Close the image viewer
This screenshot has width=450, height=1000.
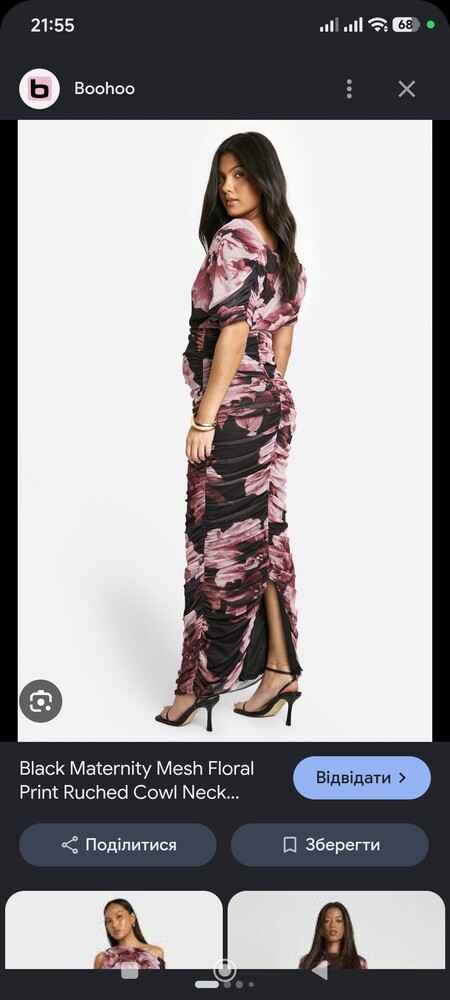click(407, 89)
